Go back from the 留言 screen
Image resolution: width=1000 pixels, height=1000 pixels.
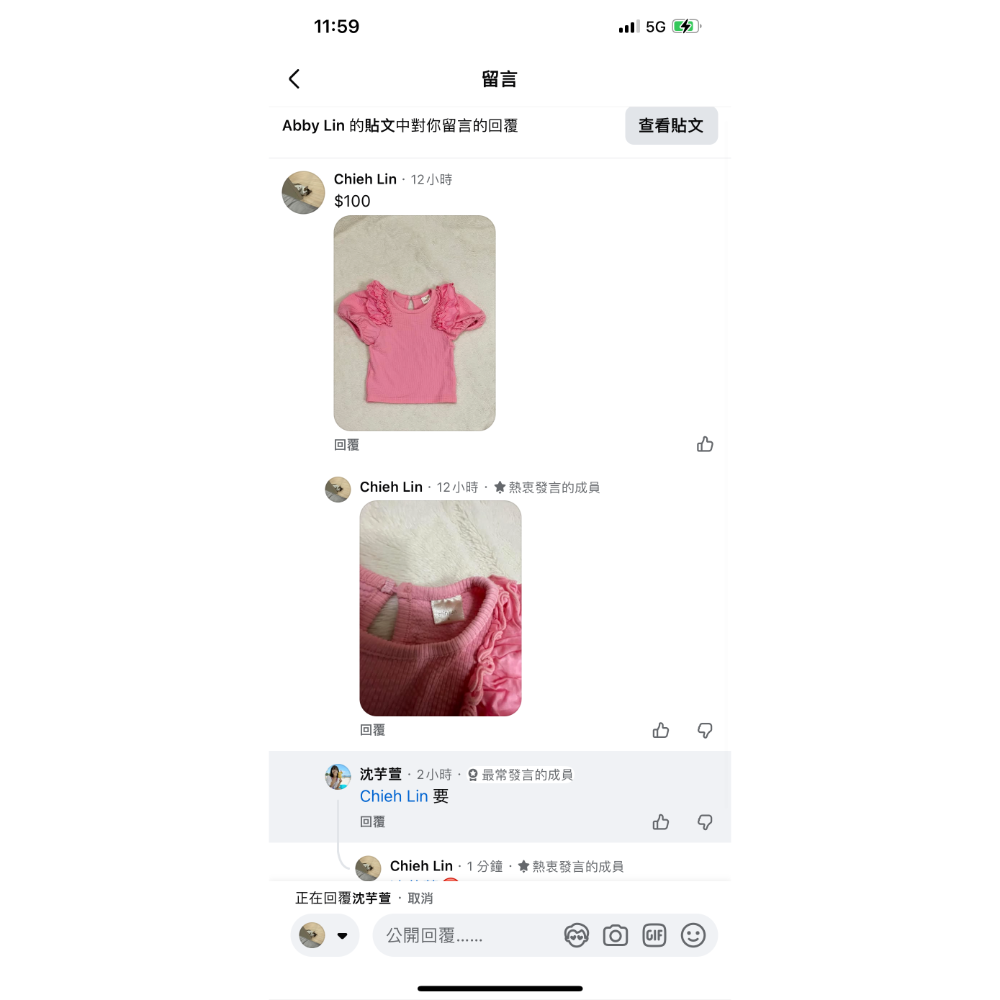tap(294, 79)
